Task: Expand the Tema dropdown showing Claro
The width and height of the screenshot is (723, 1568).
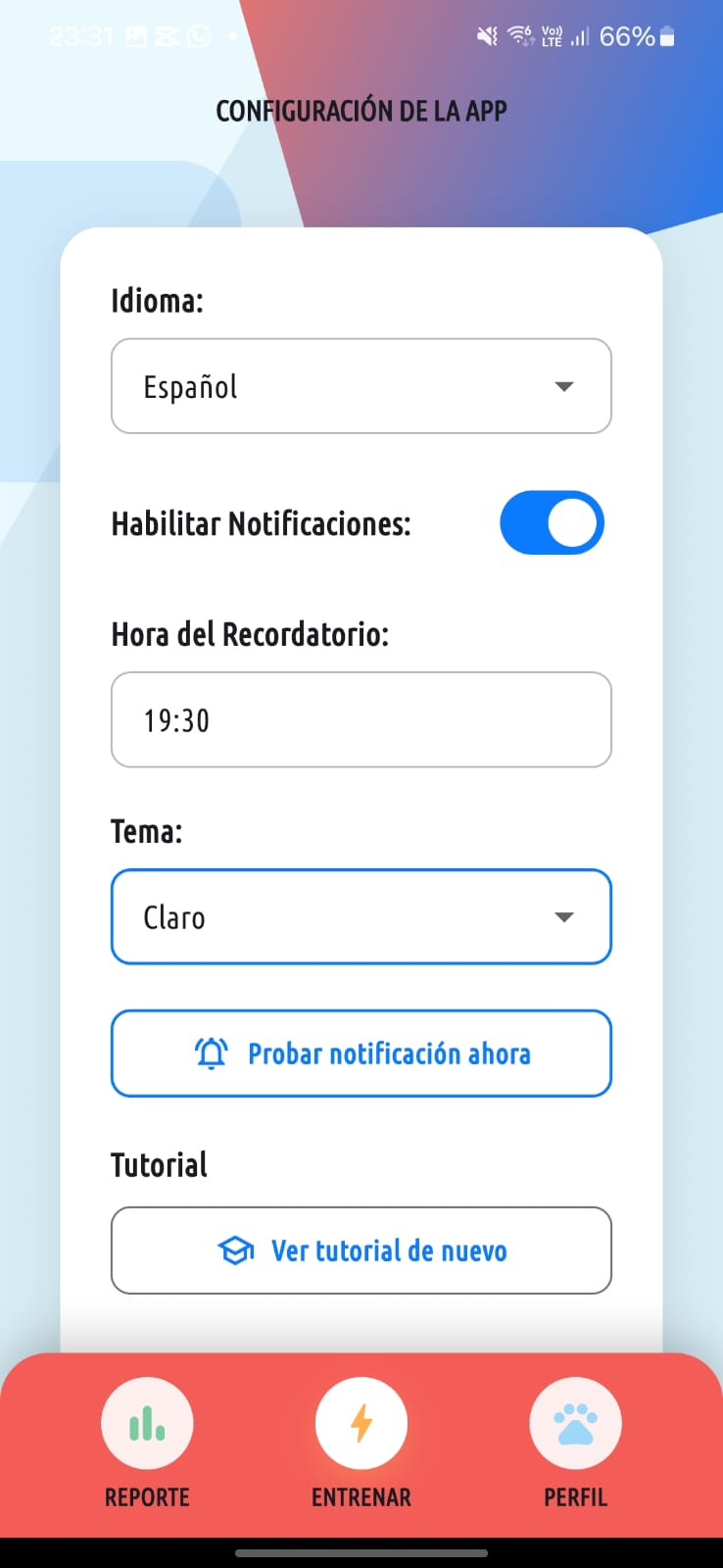Action: point(361,917)
